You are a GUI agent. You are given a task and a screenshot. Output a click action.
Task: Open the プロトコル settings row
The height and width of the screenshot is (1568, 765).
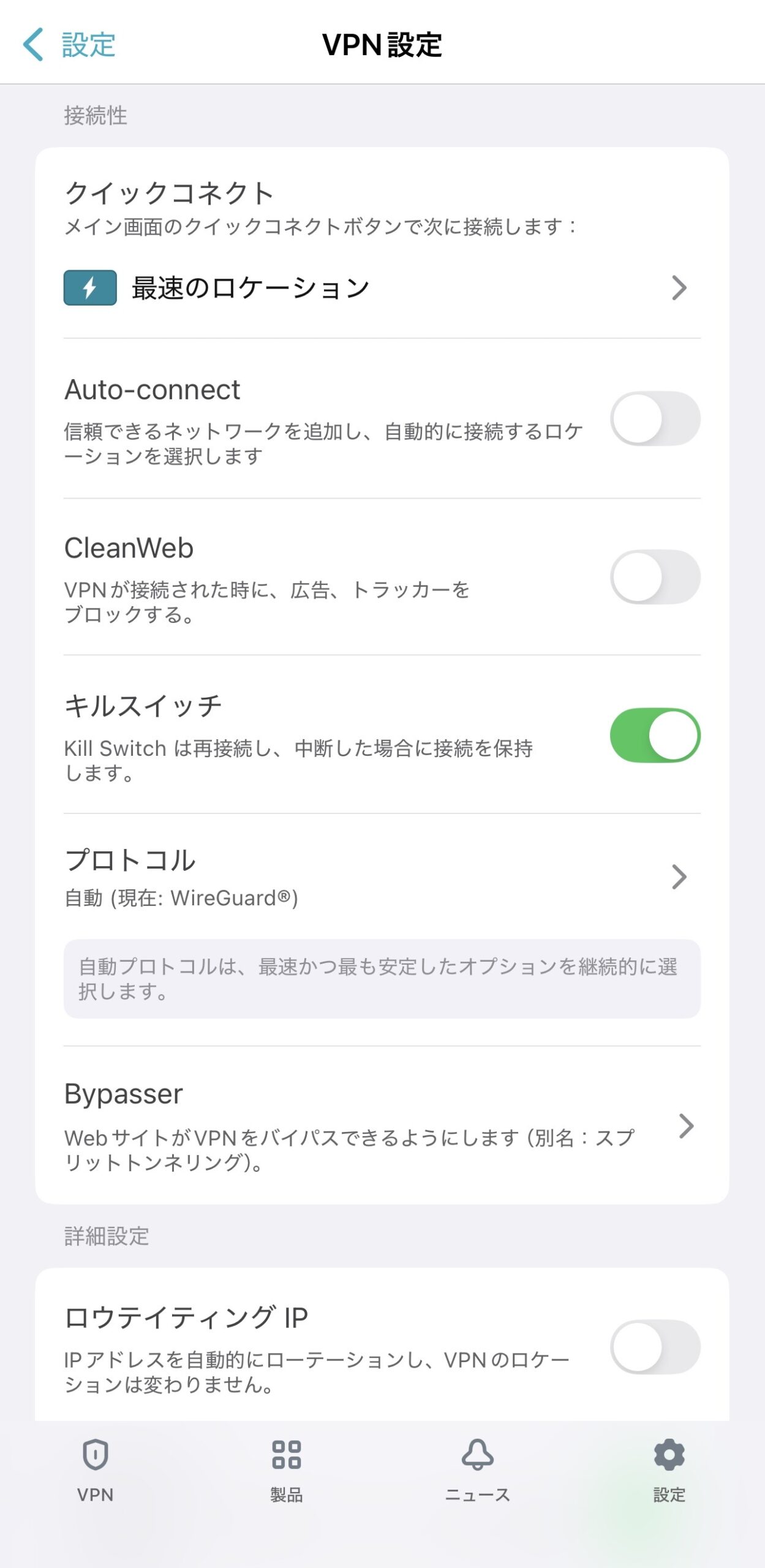[381, 877]
